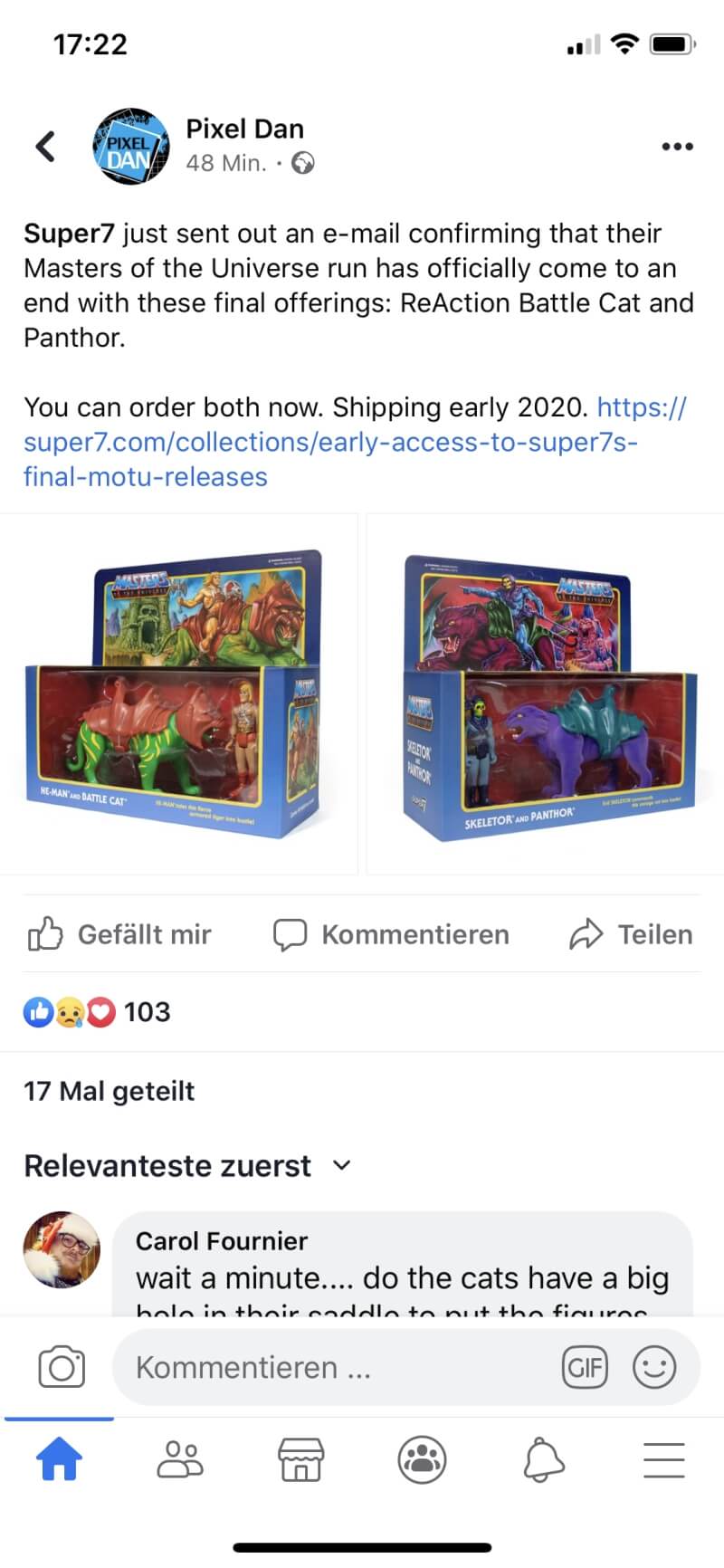Attach a photo with the camera icon
Viewport: 724px width, 1568px height.
tap(62, 1367)
